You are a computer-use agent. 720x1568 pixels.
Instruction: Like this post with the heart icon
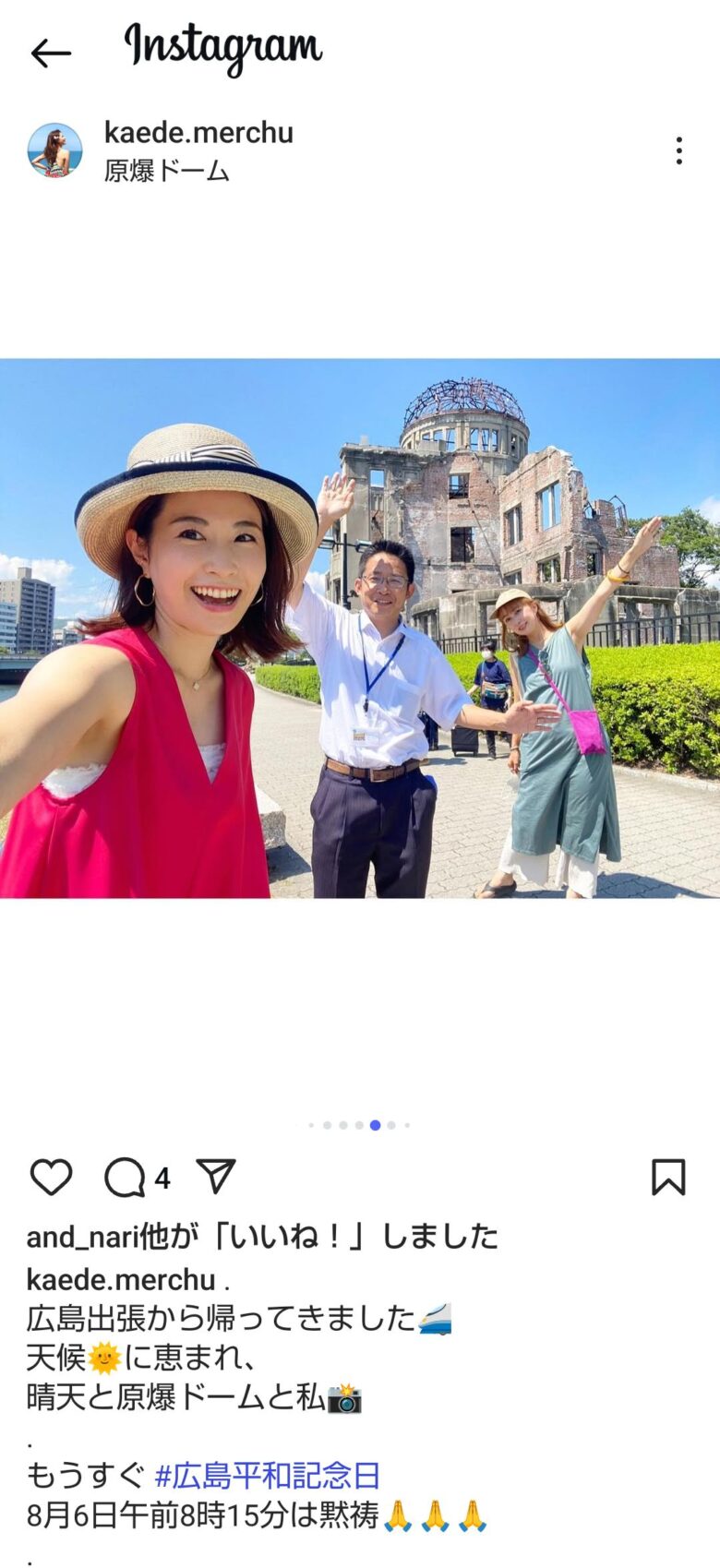[x=51, y=1178]
